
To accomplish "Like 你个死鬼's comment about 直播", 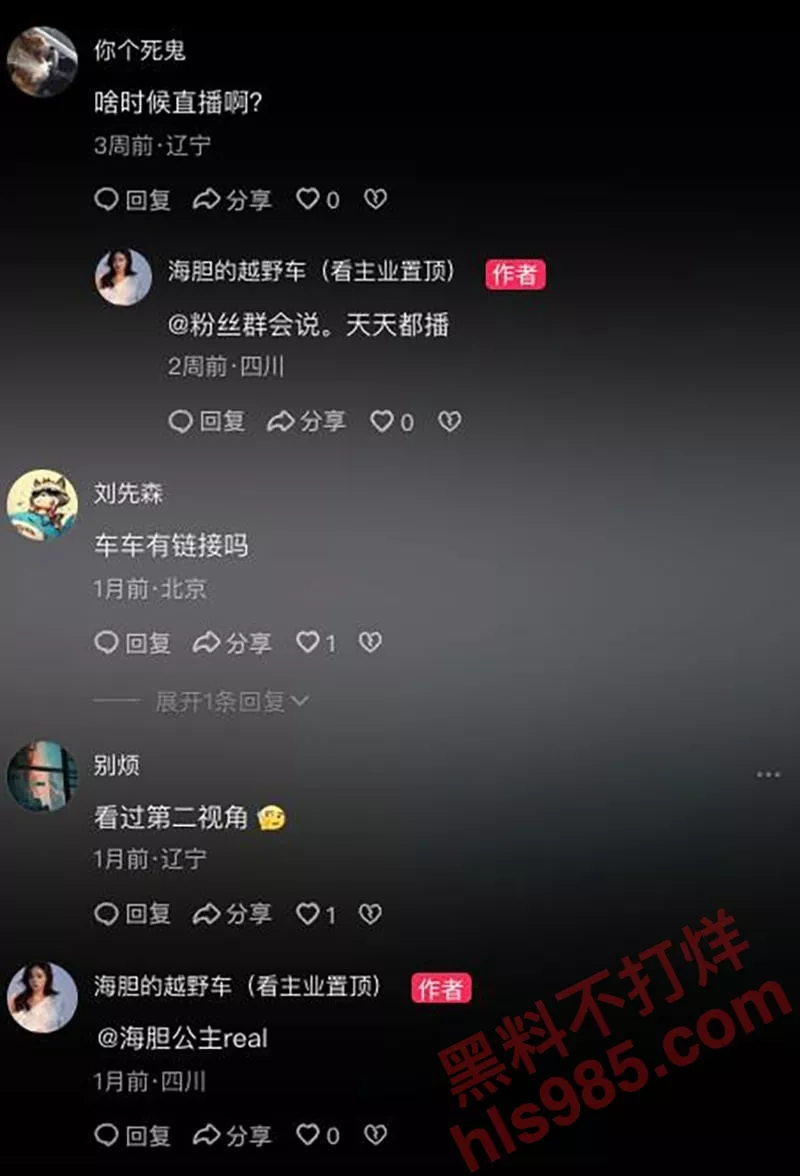I will tap(308, 200).
